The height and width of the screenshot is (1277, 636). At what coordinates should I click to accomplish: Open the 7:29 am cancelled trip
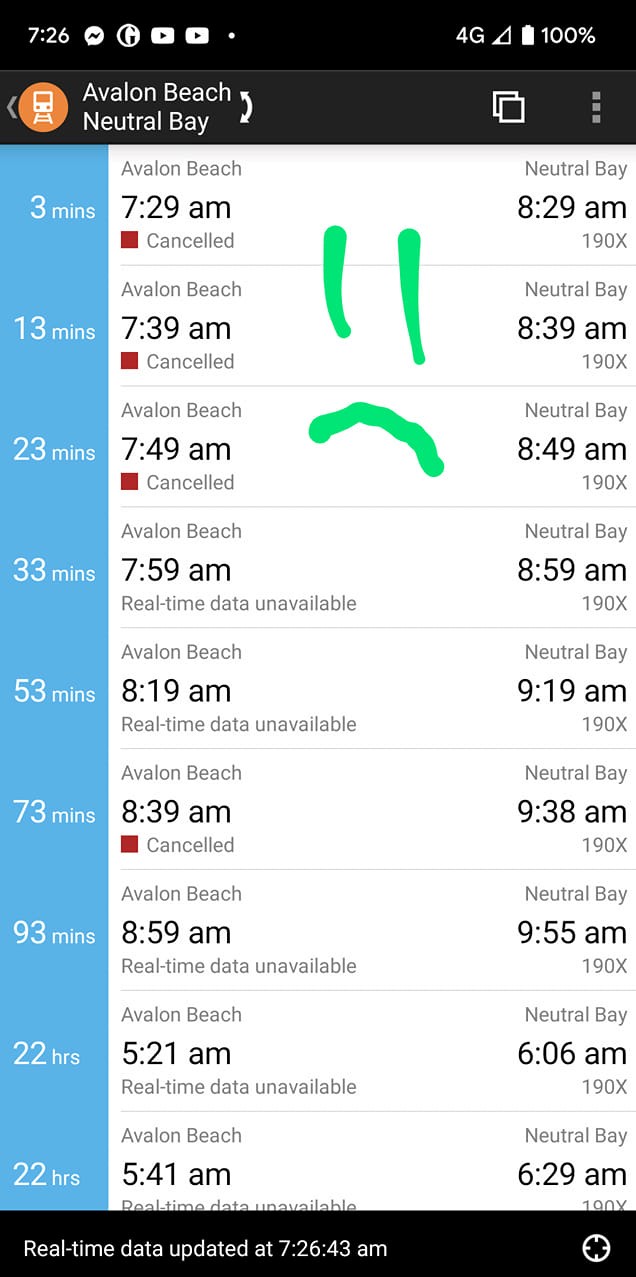(372, 206)
